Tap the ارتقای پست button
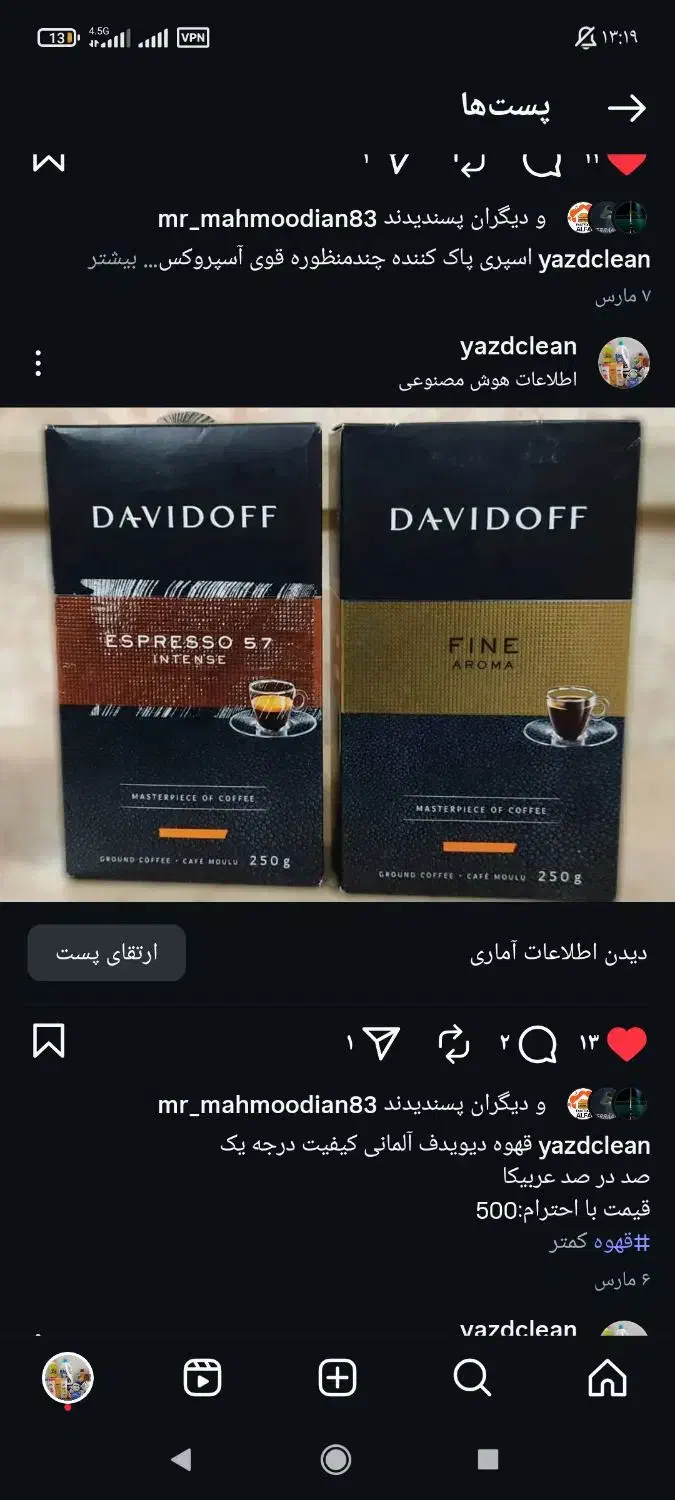Image resolution: width=675 pixels, height=1500 pixels. tap(107, 953)
